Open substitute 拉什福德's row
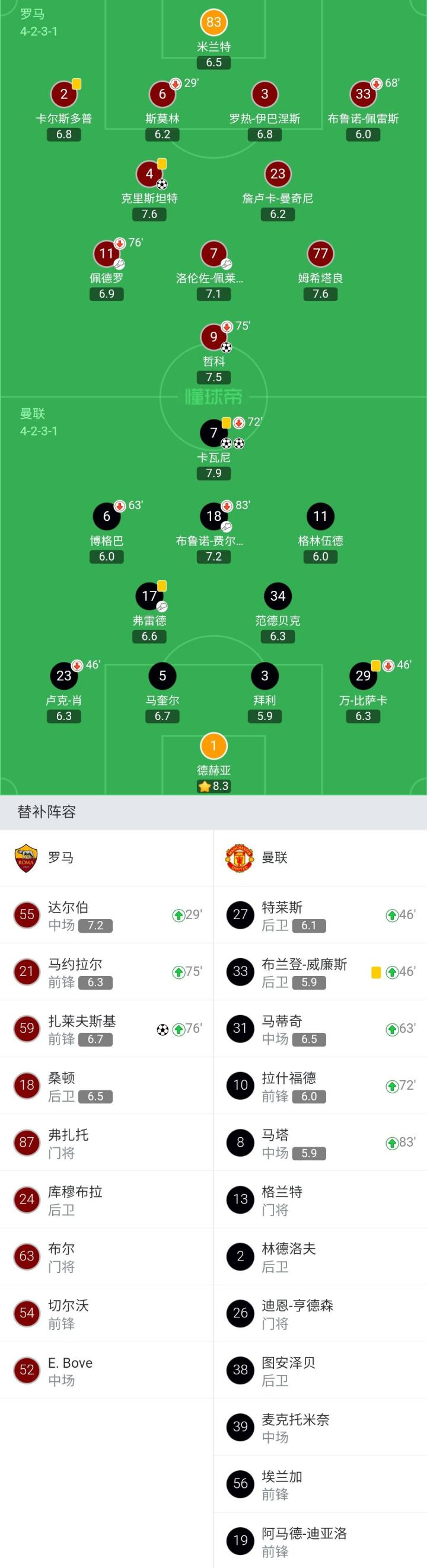Screen dimensions: 427x1568 click(320, 1086)
